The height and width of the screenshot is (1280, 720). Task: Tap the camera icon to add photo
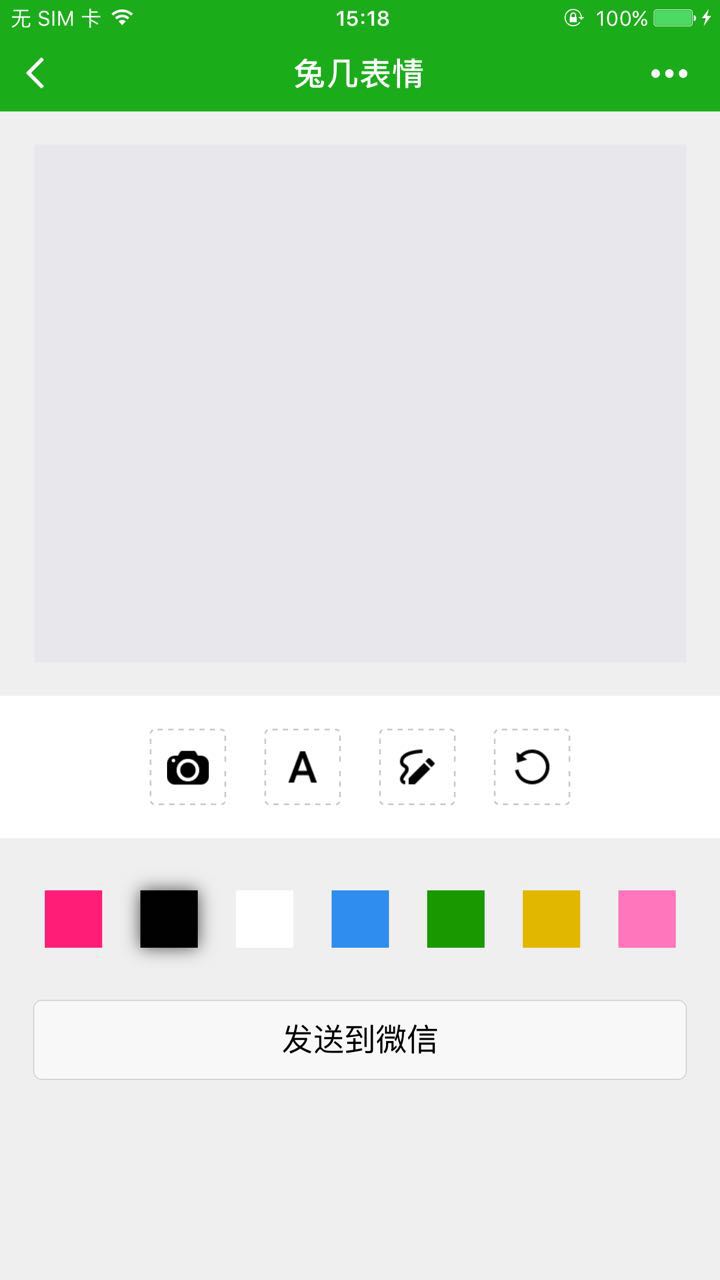pyautogui.click(x=188, y=767)
